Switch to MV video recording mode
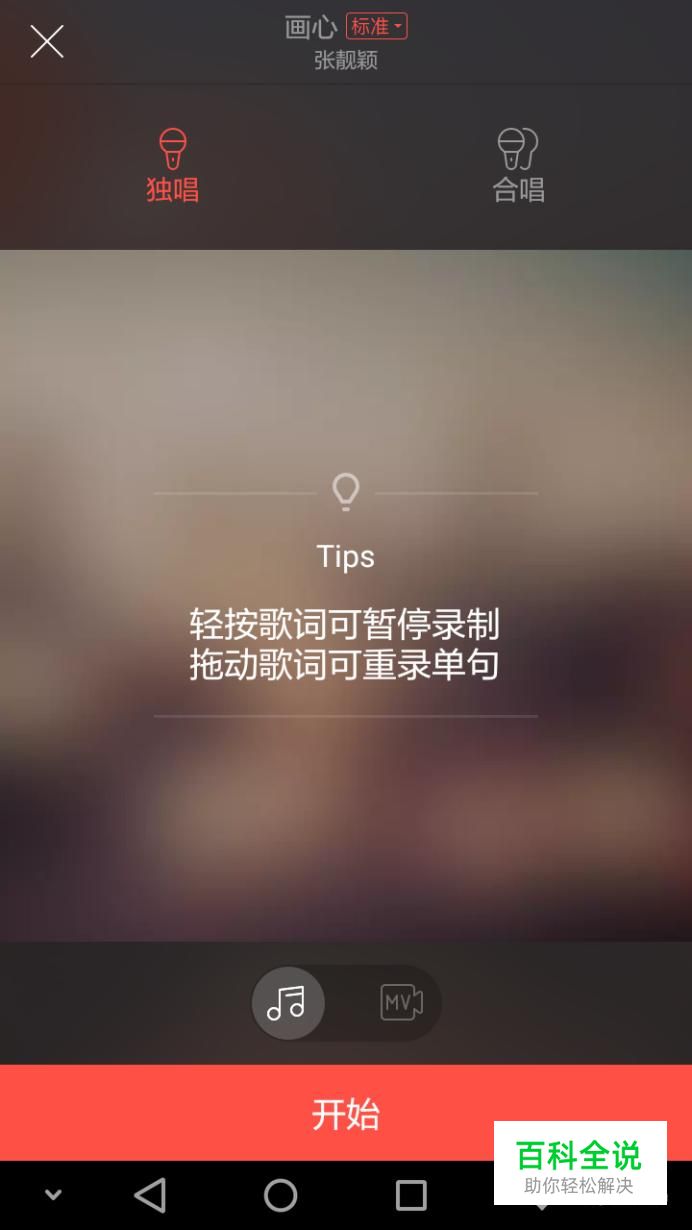This screenshot has width=692, height=1230. 402,1003
